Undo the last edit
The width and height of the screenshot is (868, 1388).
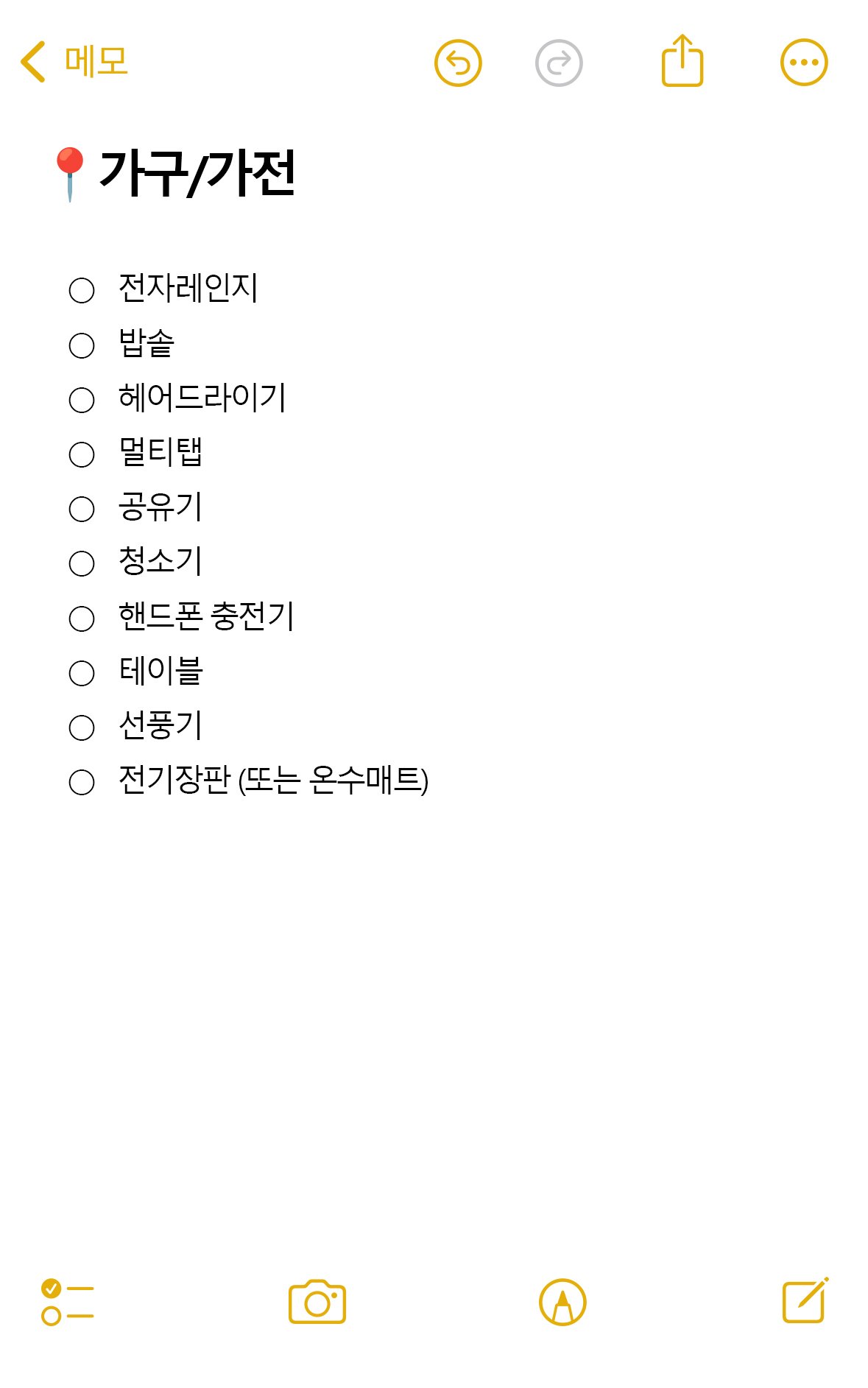pyautogui.click(x=458, y=63)
